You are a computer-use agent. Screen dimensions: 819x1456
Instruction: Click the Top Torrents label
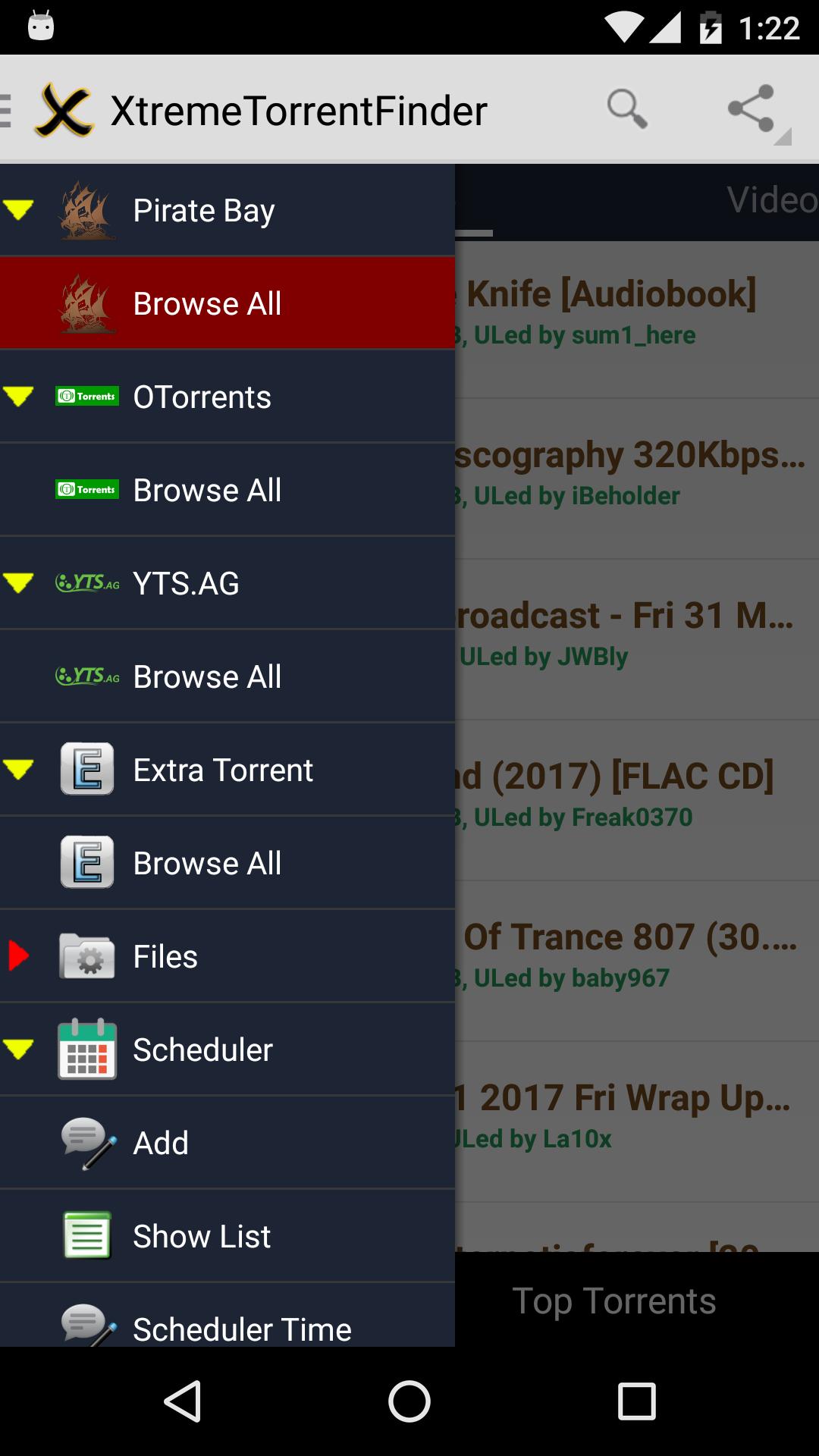tap(616, 1300)
